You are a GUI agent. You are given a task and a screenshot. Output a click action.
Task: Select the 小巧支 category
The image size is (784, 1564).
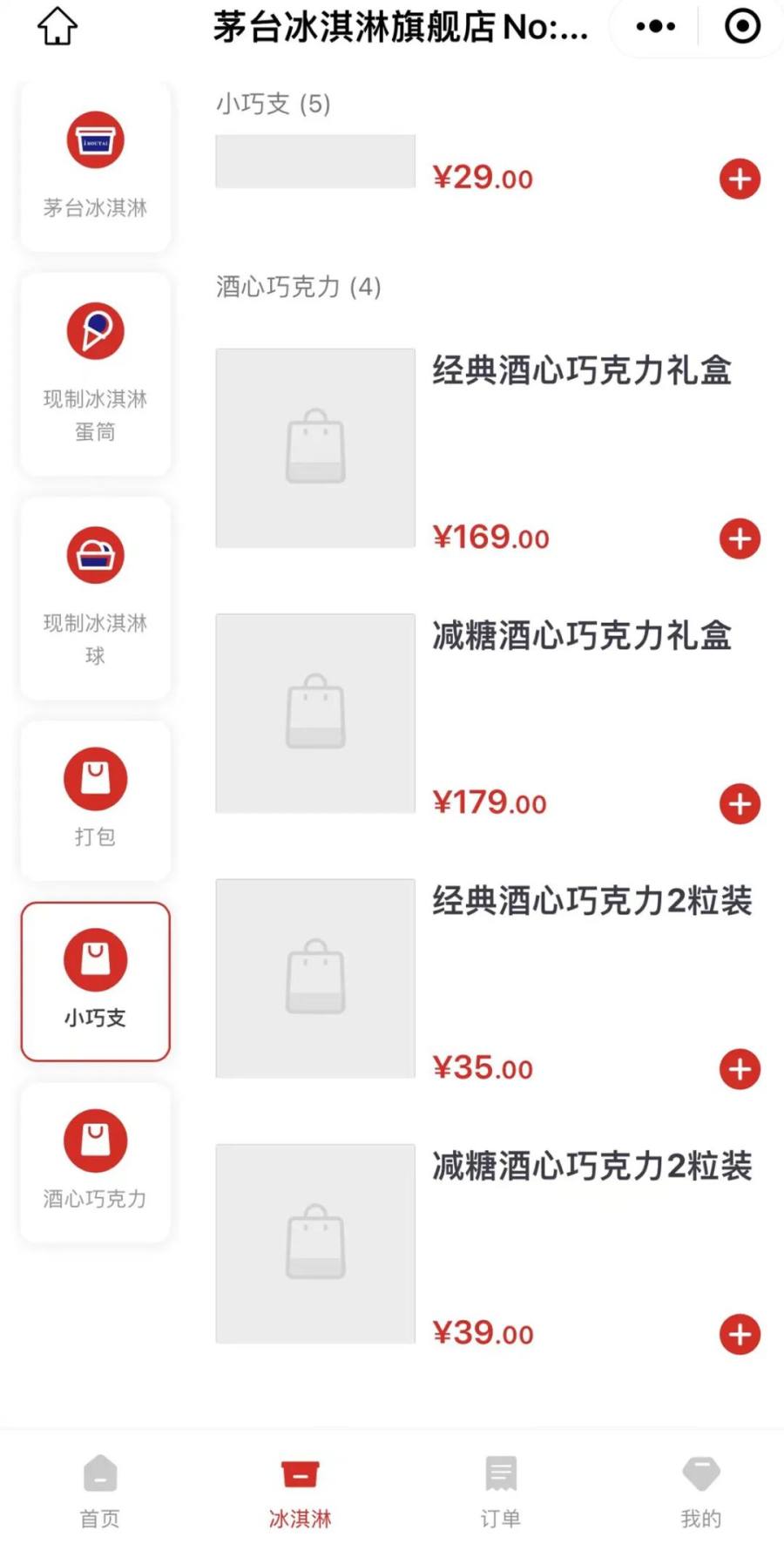[95, 981]
